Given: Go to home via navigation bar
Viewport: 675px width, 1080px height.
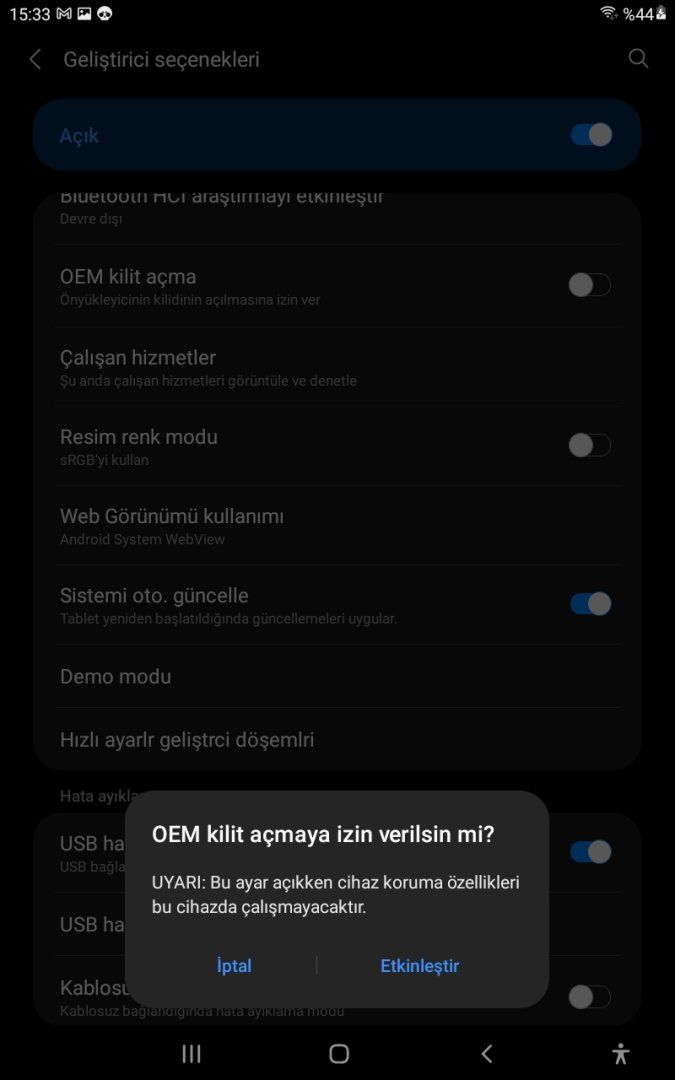Looking at the screenshot, I should pyautogui.click(x=339, y=1053).
